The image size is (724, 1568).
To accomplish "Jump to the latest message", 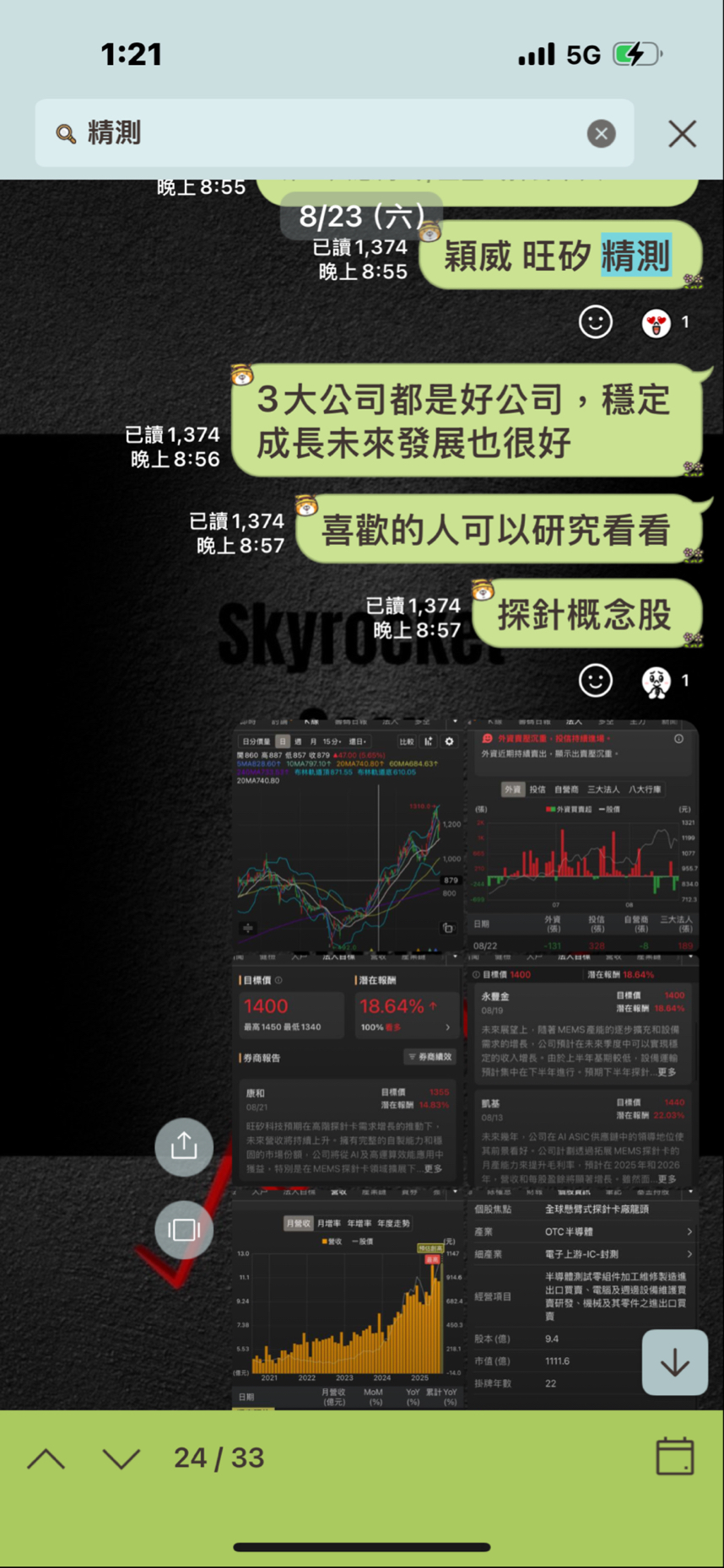I will point(674,1362).
